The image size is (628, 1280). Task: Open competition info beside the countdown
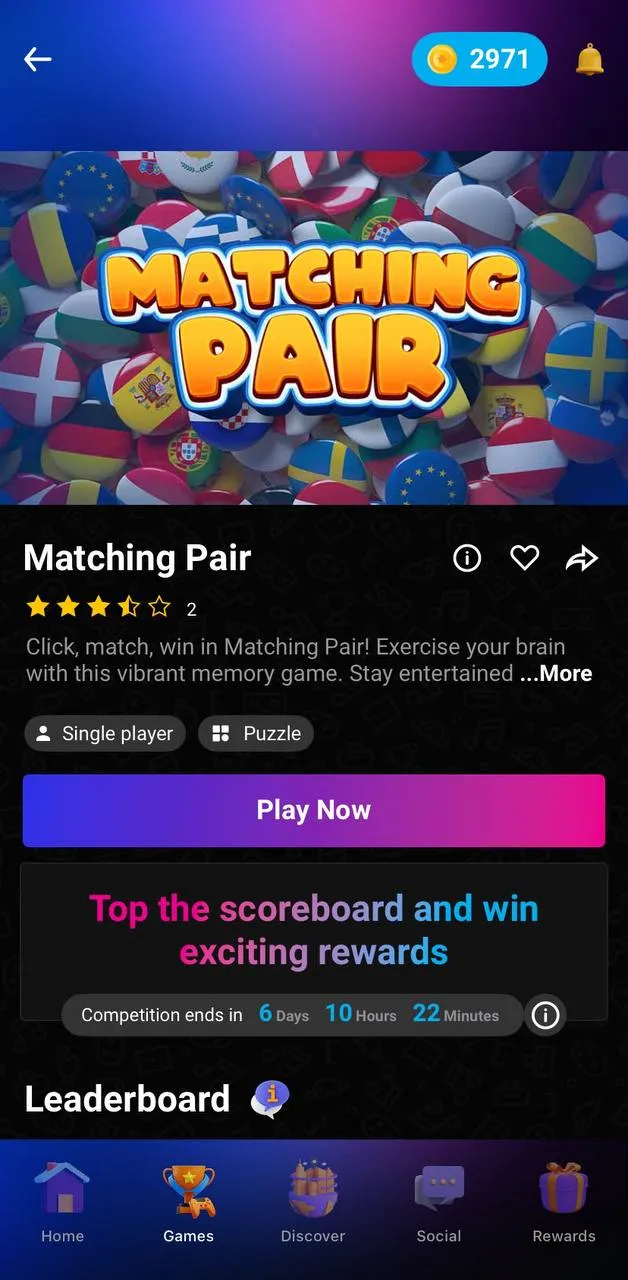coord(545,1016)
